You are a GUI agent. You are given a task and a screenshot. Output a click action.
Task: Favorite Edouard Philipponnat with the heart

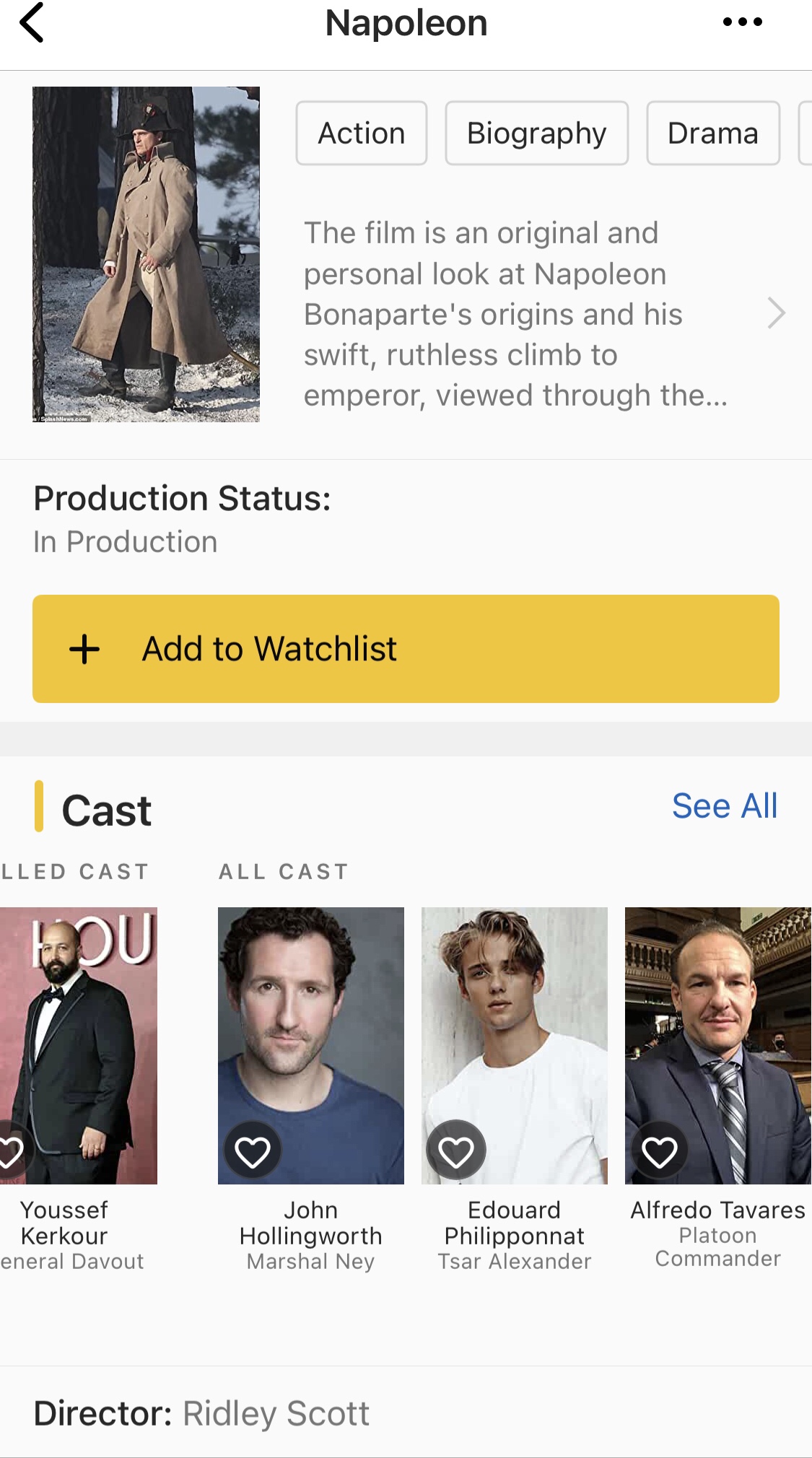click(x=456, y=1151)
